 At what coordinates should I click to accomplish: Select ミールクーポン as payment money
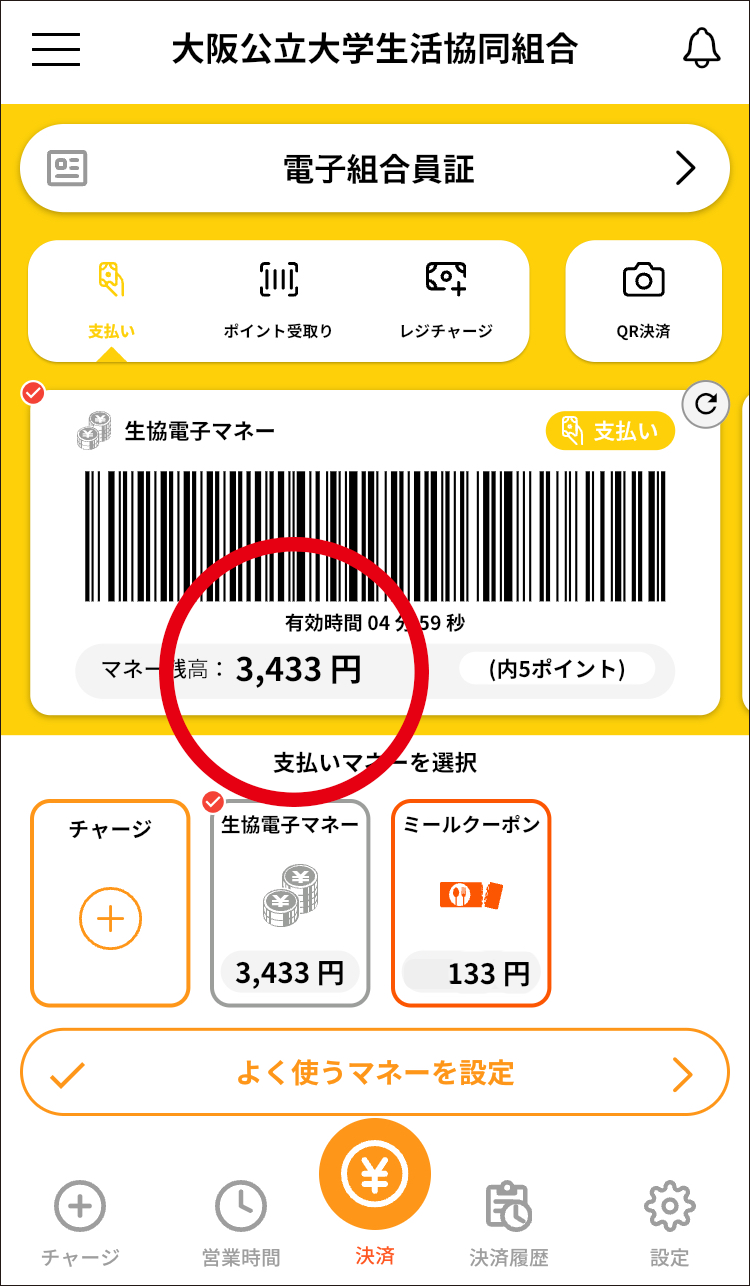[471, 903]
